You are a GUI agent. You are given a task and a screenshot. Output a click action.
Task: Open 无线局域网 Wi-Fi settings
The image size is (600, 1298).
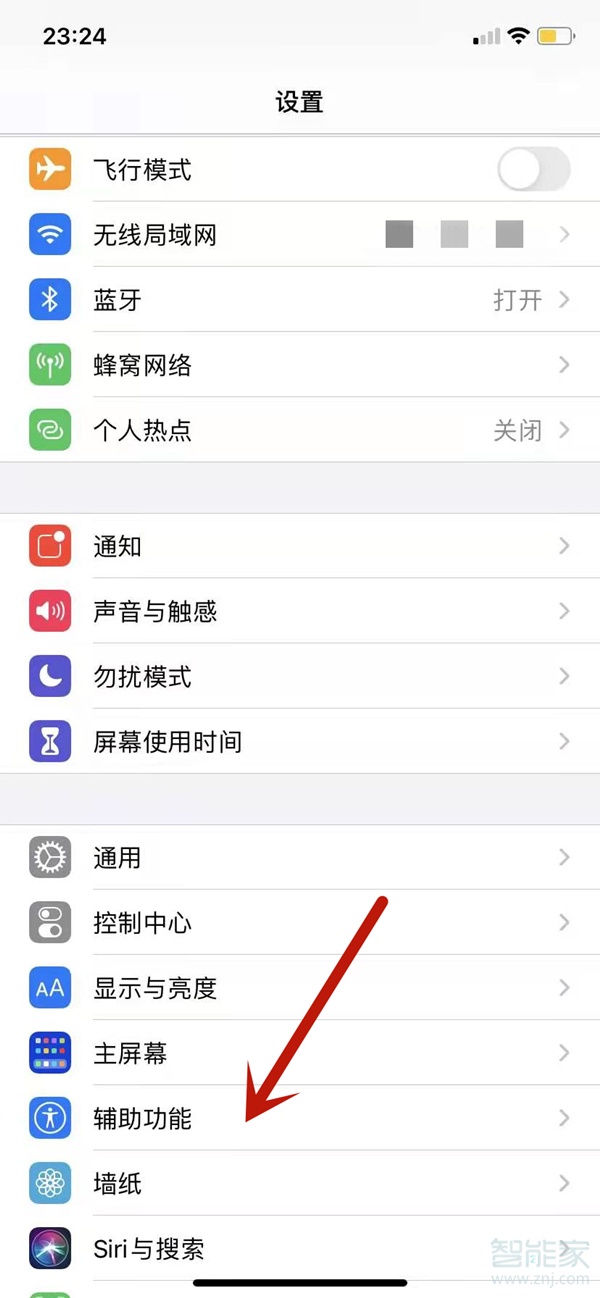click(x=300, y=235)
